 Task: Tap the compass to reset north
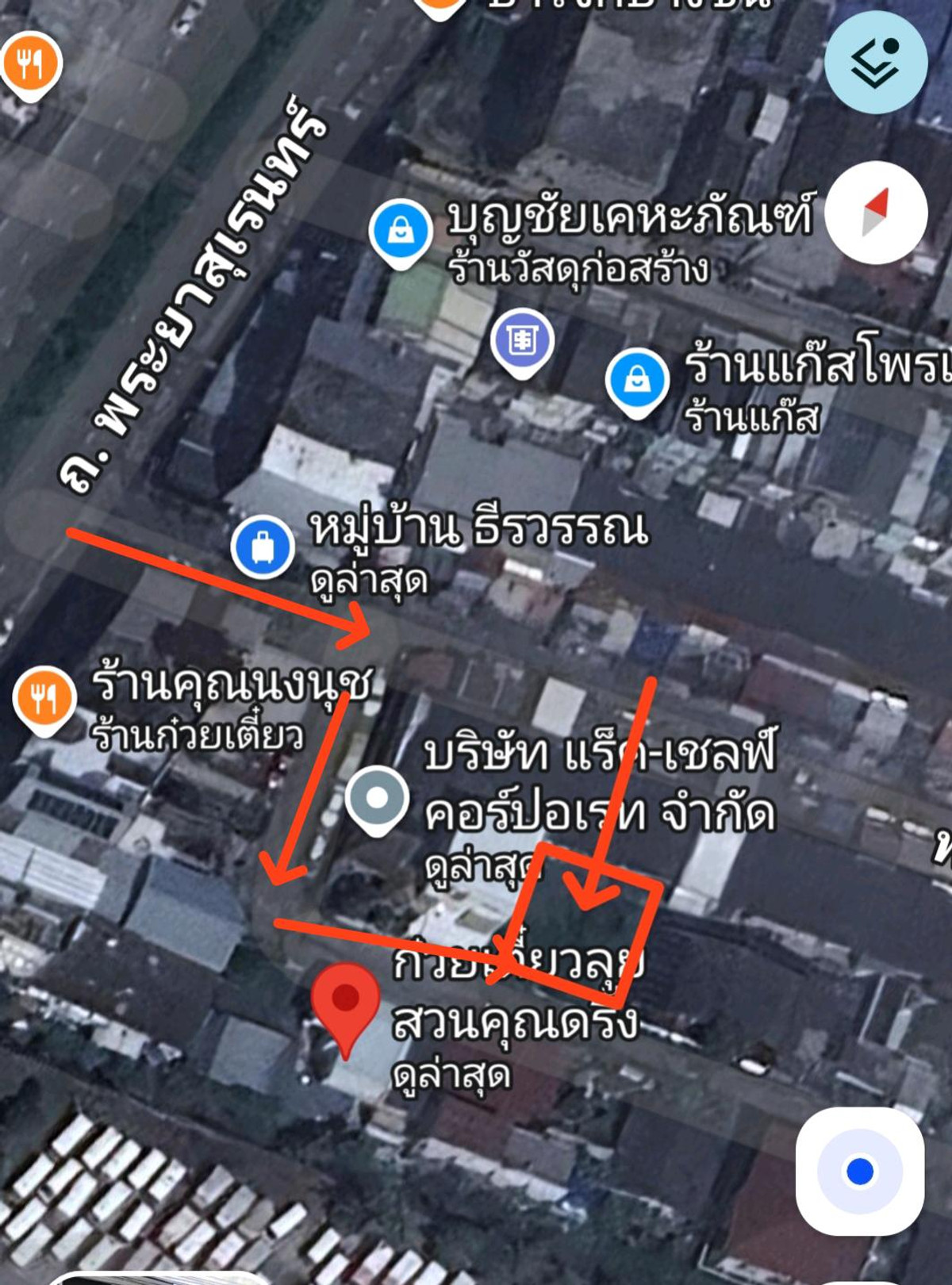point(875,213)
